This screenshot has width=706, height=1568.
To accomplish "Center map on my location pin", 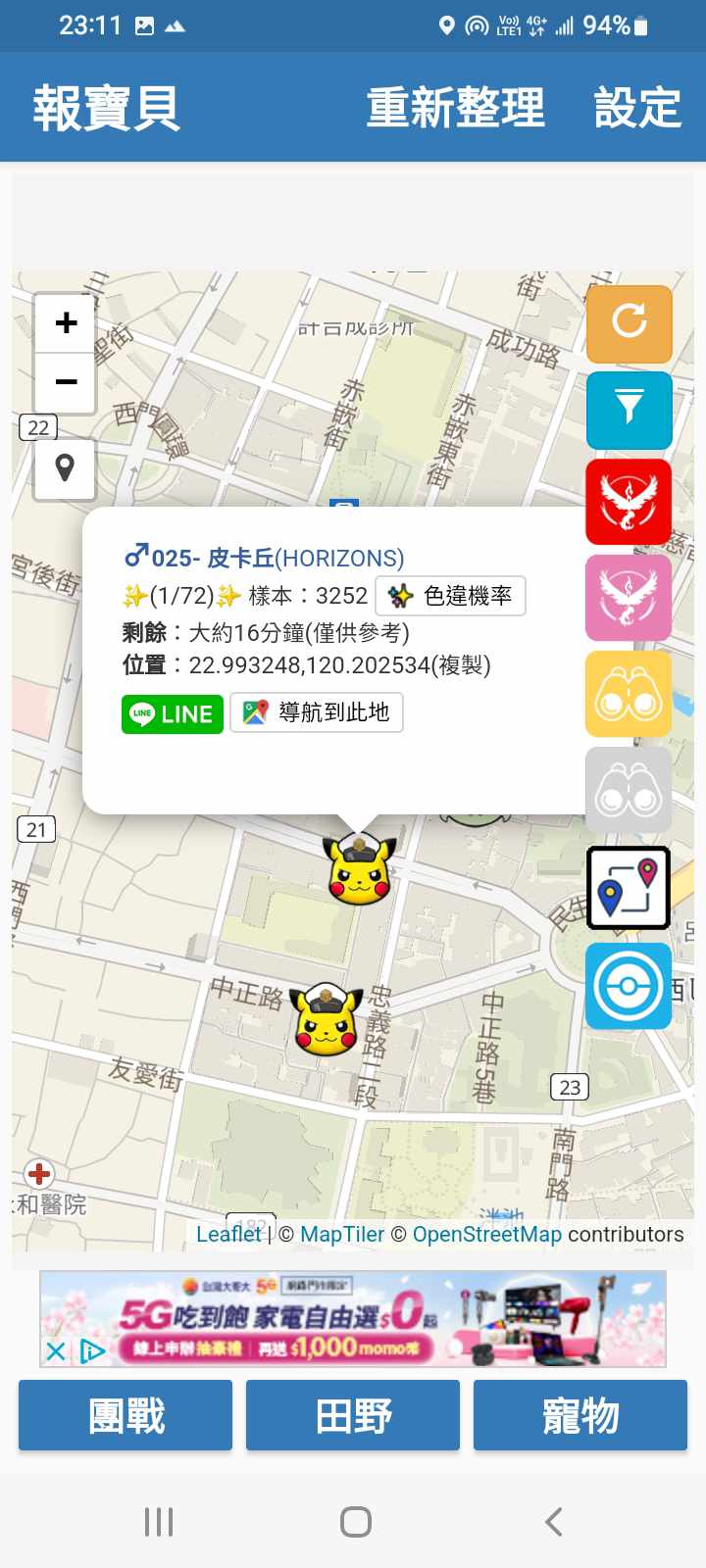I will click(65, 468).
